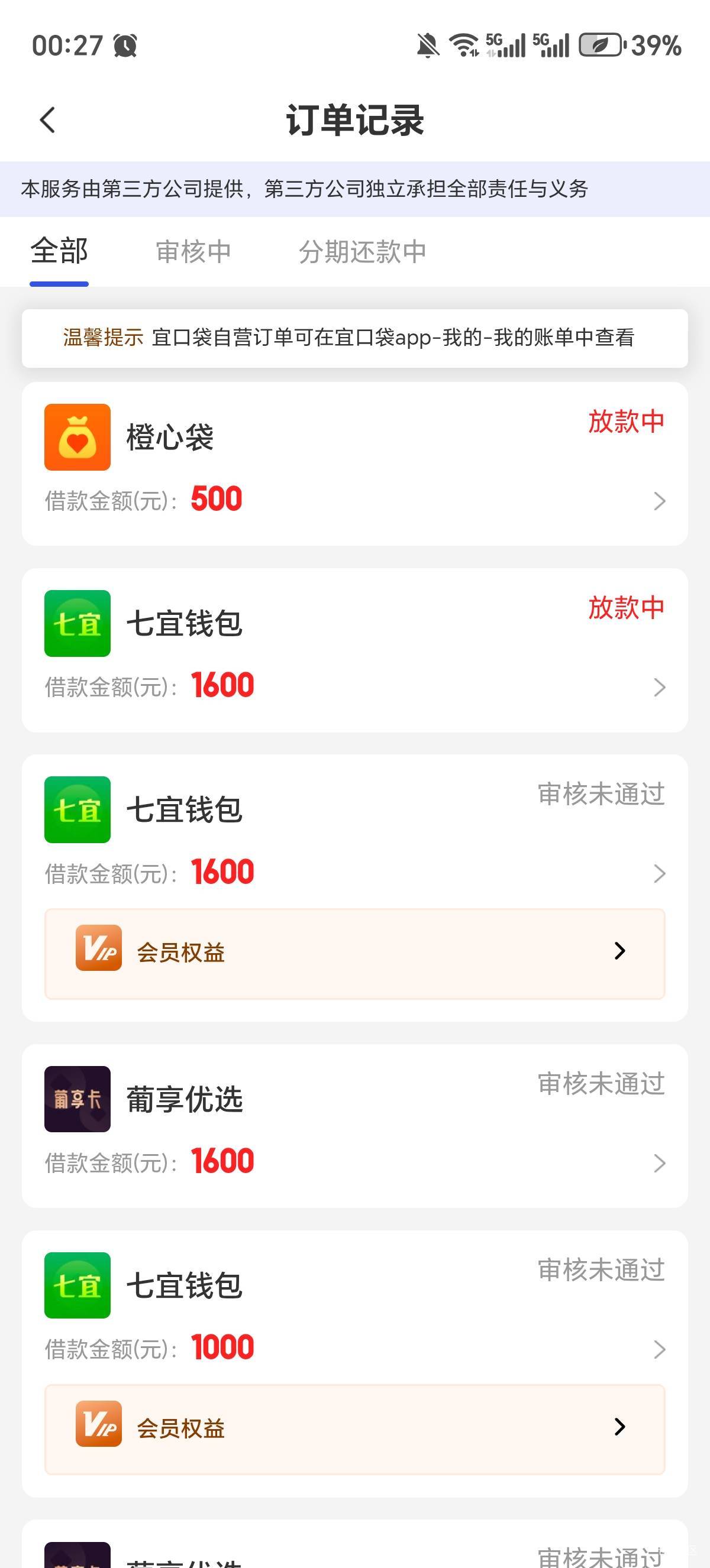The width and height of the screenshot is (710, 1568).
Task: Switch to the 审核中 tab
Action: pos(193,251)
